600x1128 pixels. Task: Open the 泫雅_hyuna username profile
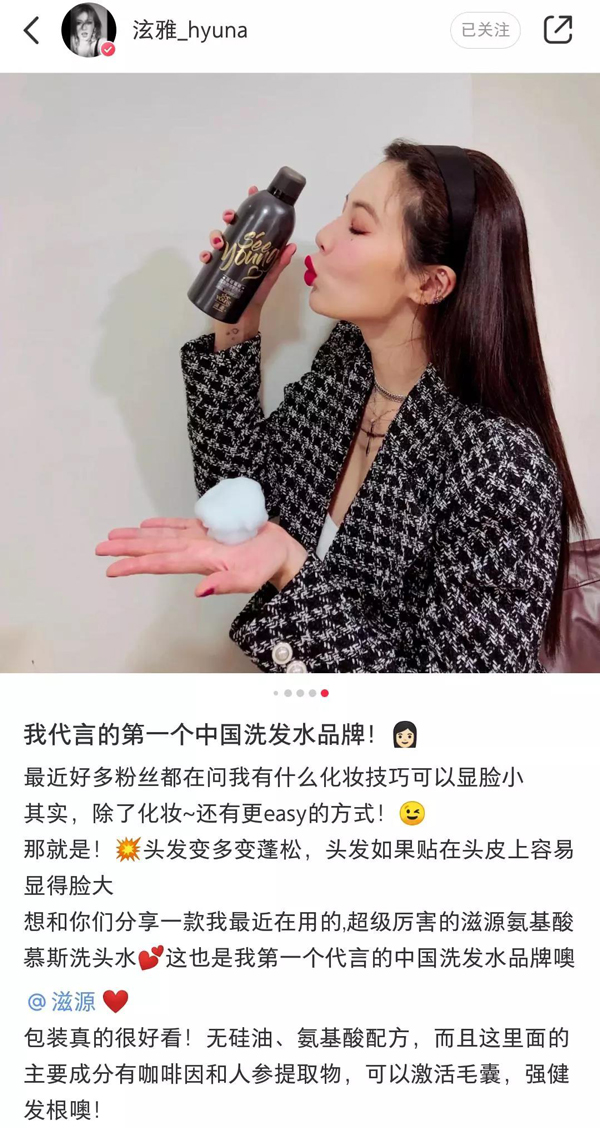[x=190, y=31]
